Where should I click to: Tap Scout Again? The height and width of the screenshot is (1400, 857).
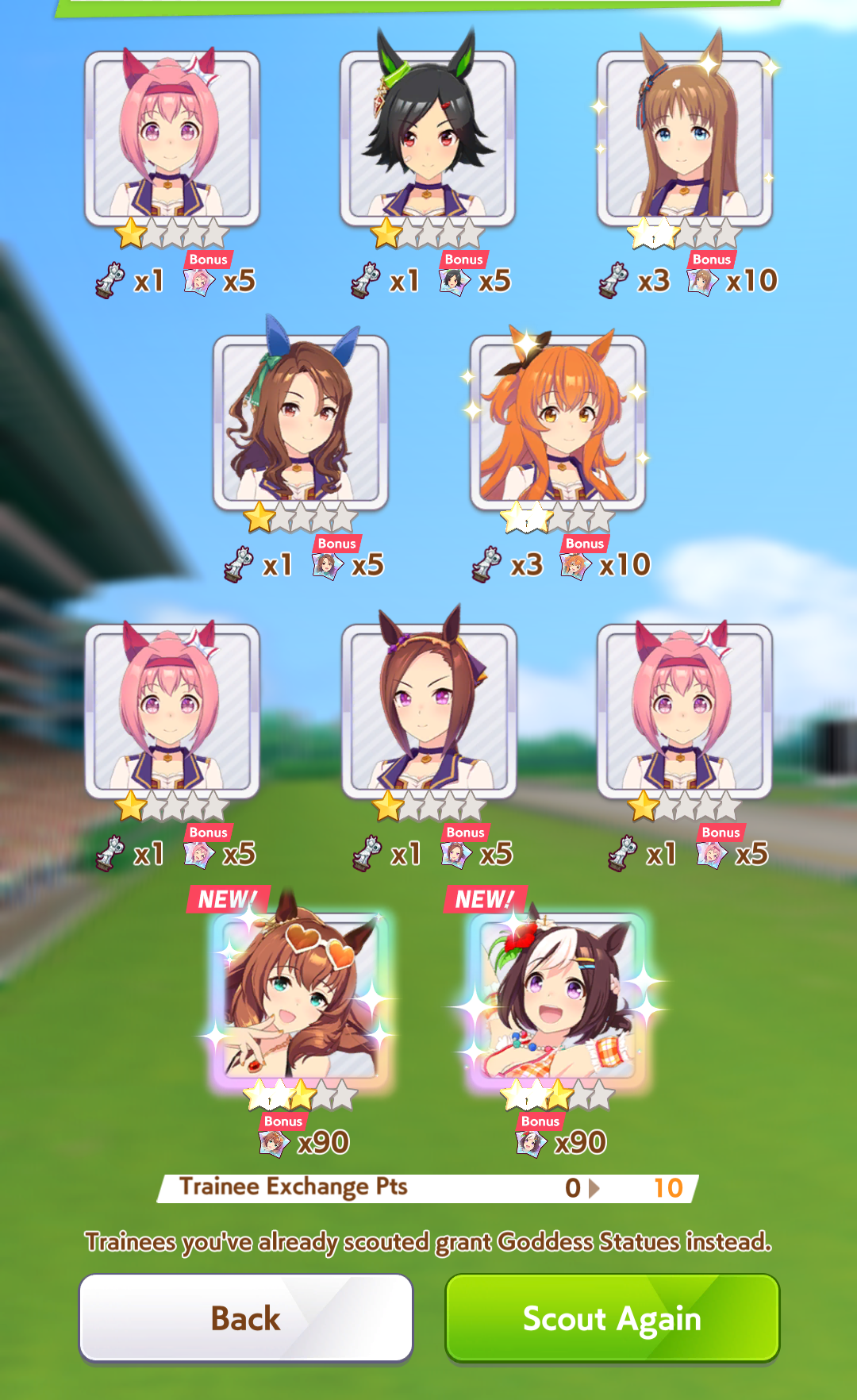click(612, 1318)
